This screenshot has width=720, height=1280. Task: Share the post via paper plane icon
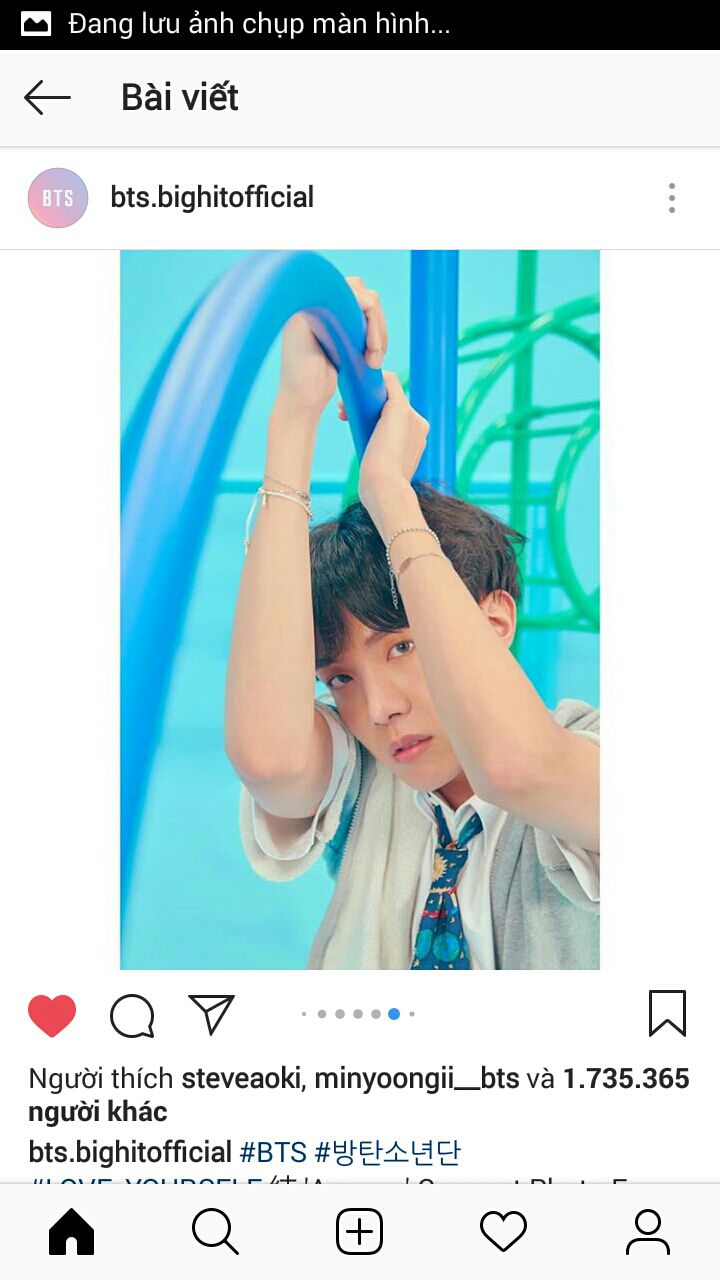click(x=211, y=1014)
